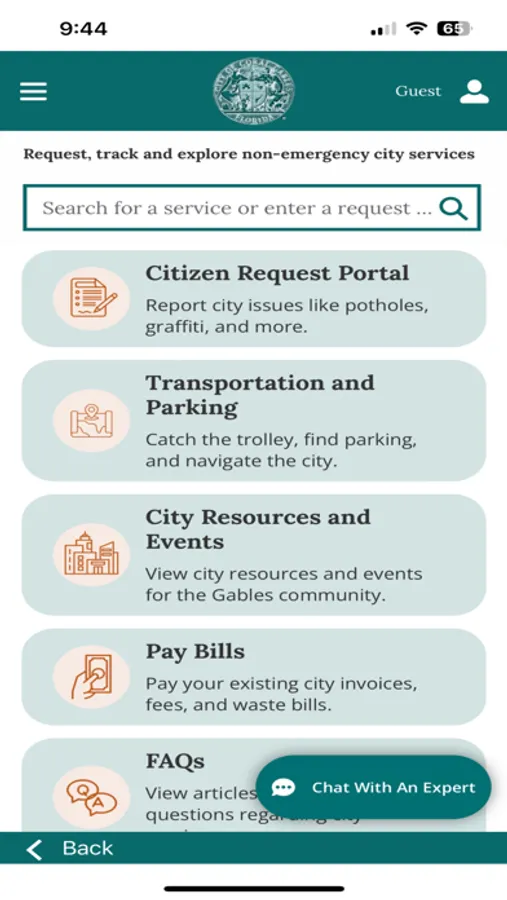Open City Resources and Events card
The height and width of the screenshot is (900, 507).
254,555
